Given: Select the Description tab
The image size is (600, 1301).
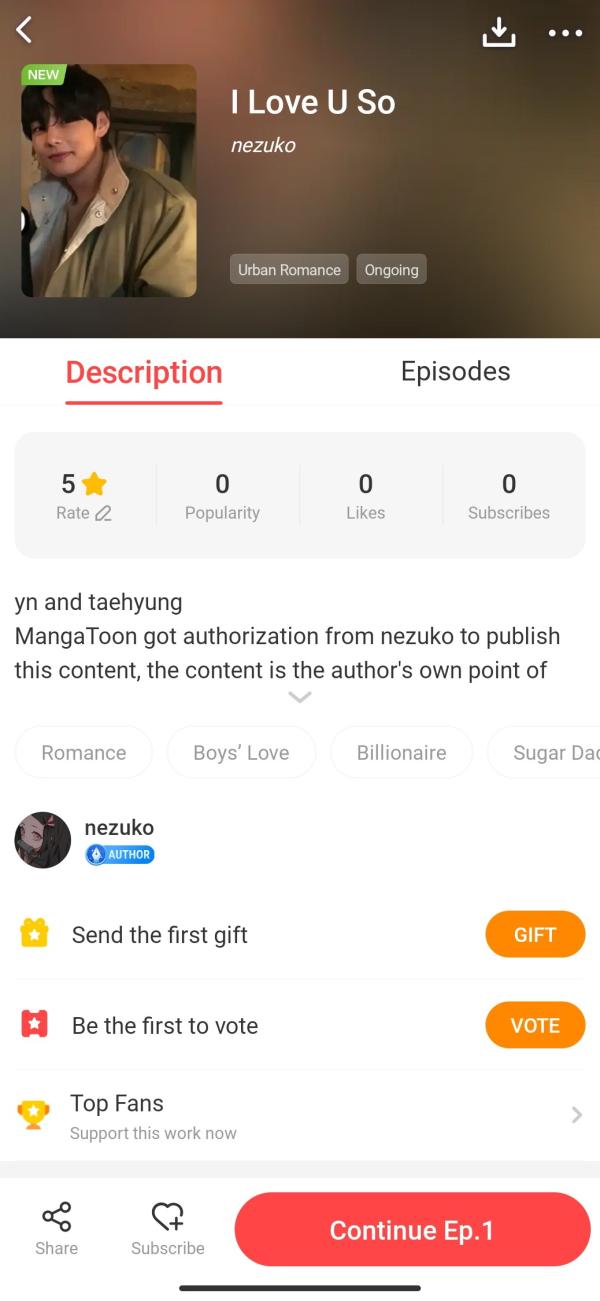Looking at the screenshot, I should pyautogui.click(x=144, y=372).
